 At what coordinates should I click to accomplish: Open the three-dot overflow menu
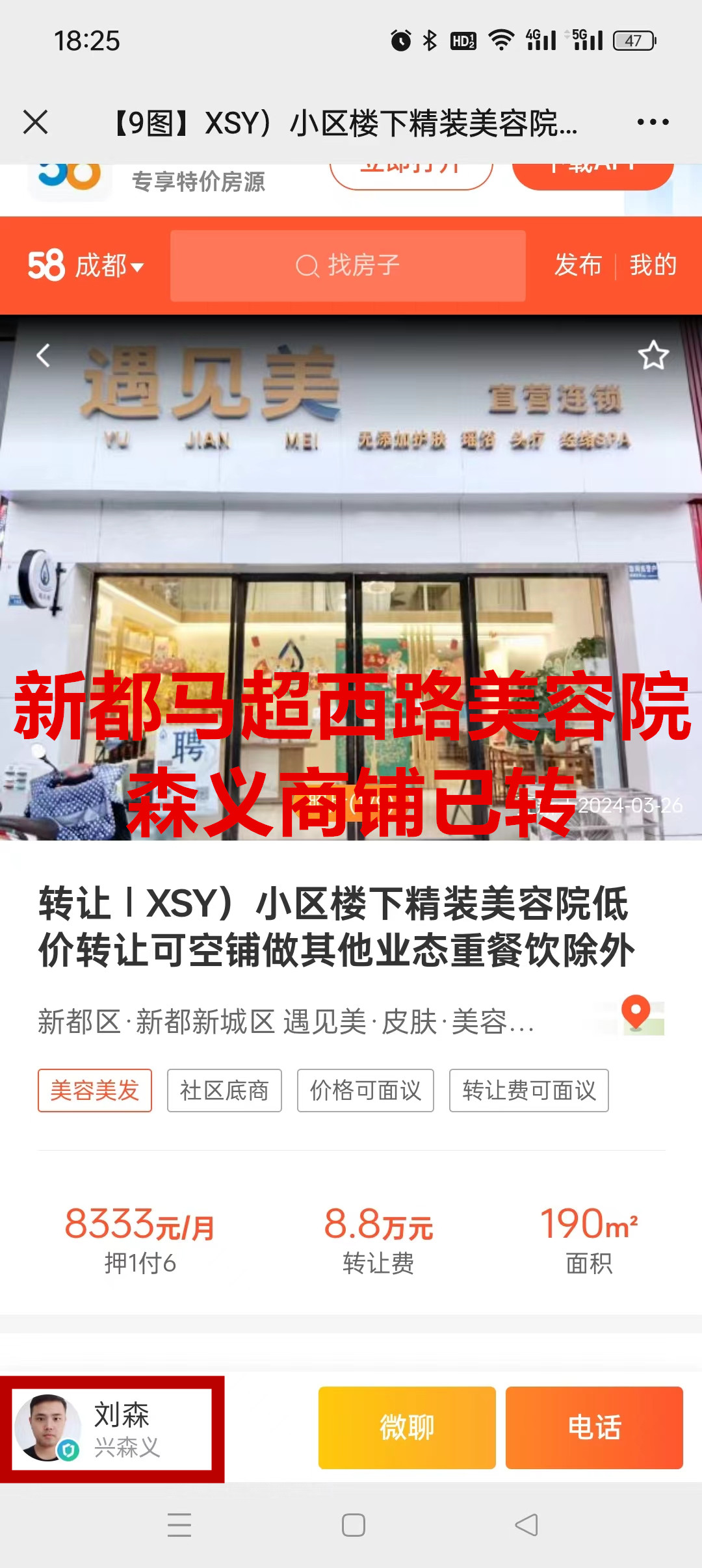[653, 122]
